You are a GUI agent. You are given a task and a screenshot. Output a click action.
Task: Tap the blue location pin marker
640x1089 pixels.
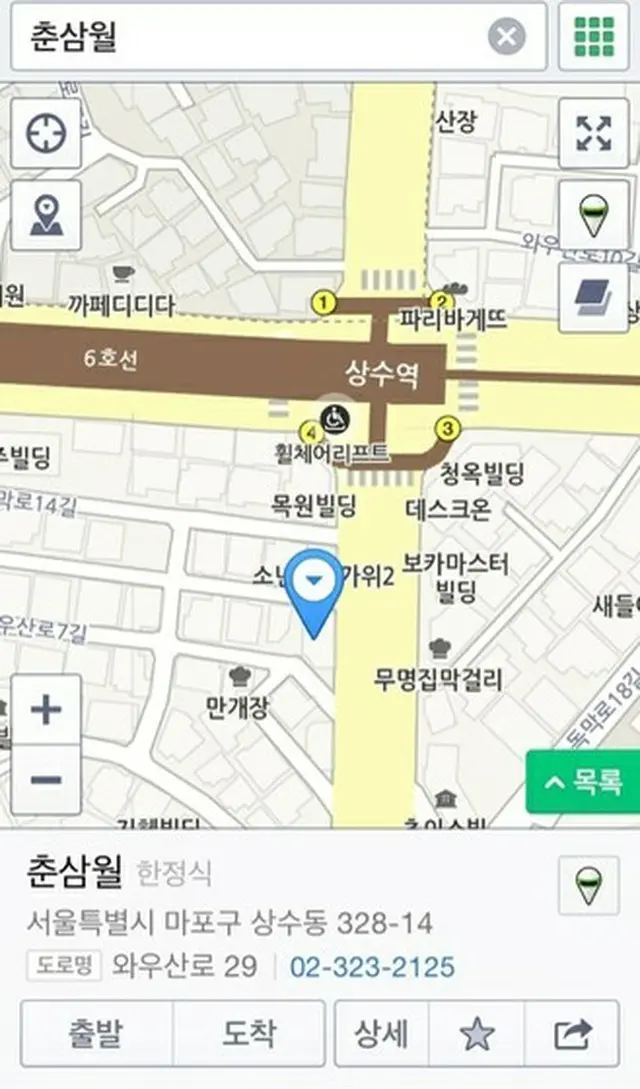coord(315,585)
